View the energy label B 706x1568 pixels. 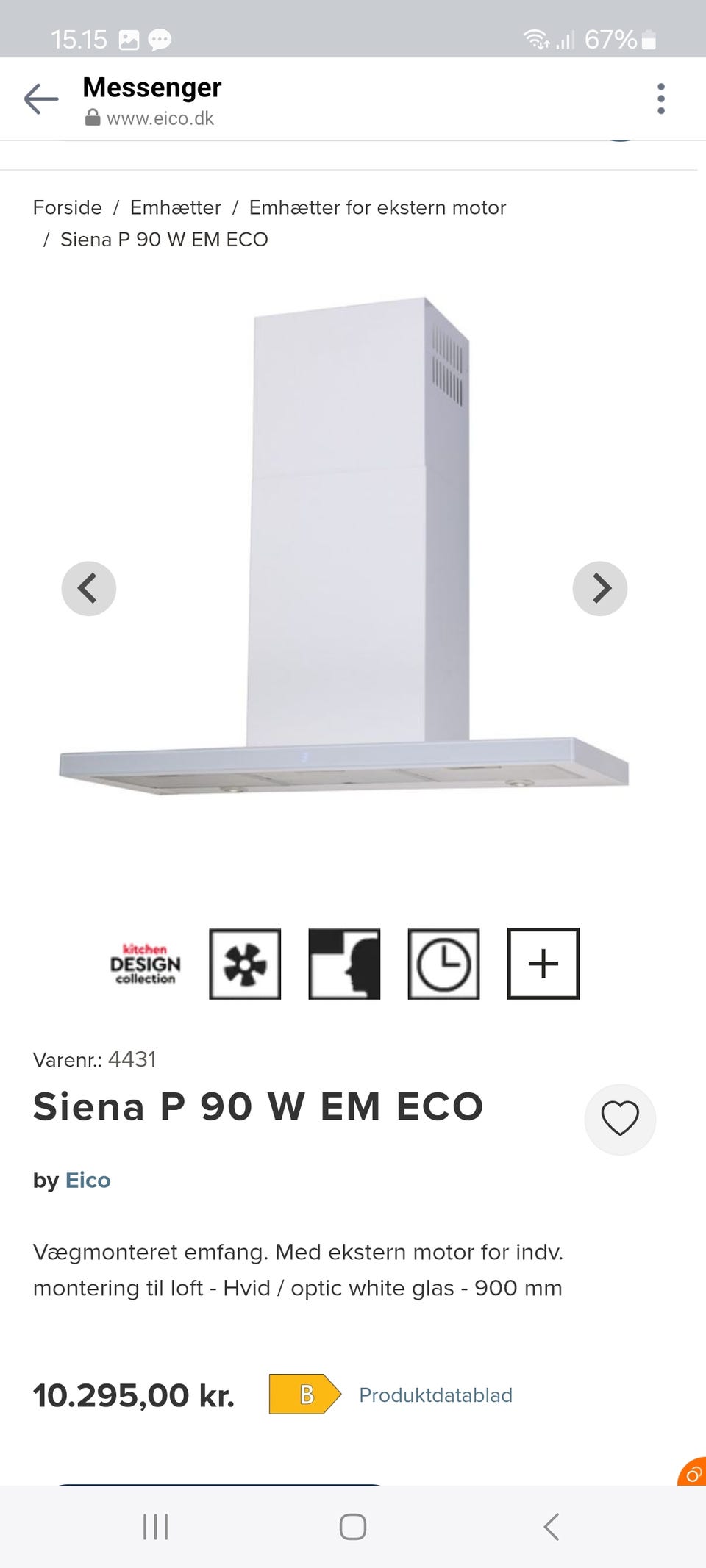[304, 1394]
